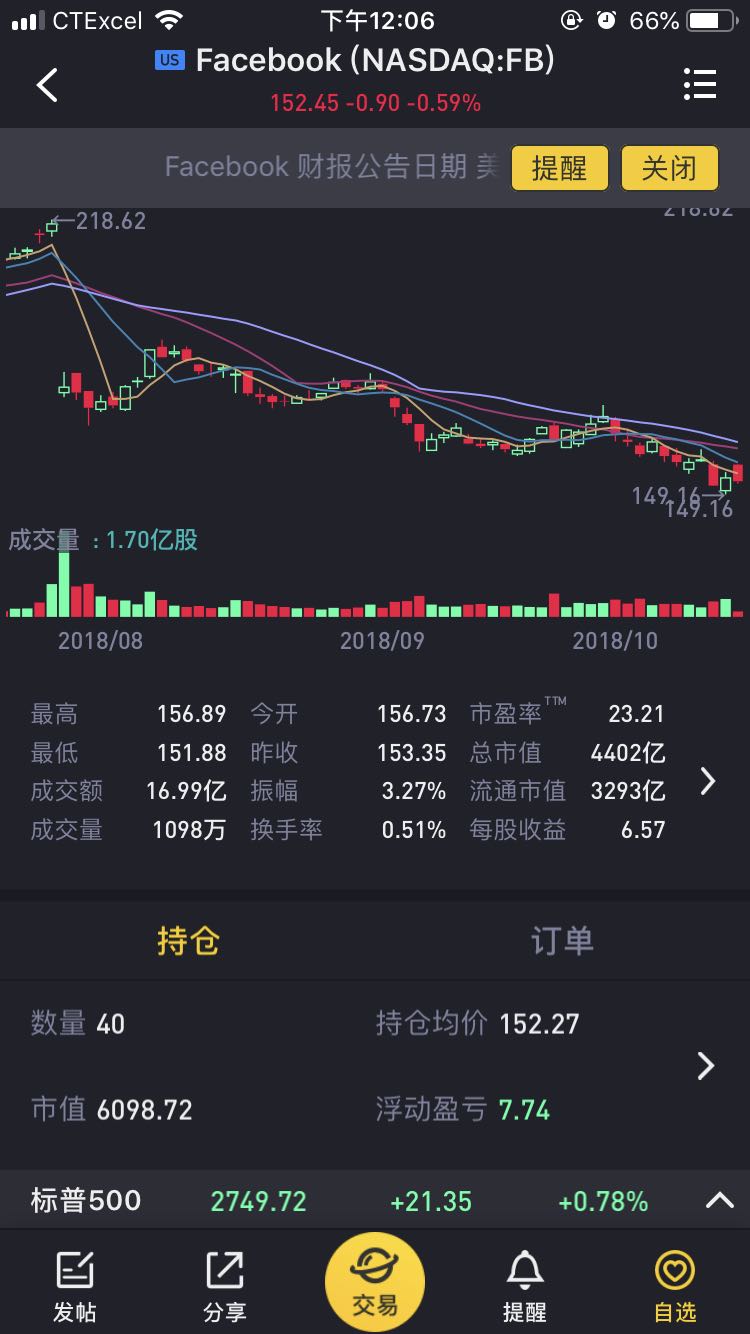This screenshot has height=1334, width=750.
Task: Open position details via the holdings chevron
Action: pyautogui.click(x=706, y=1066)
